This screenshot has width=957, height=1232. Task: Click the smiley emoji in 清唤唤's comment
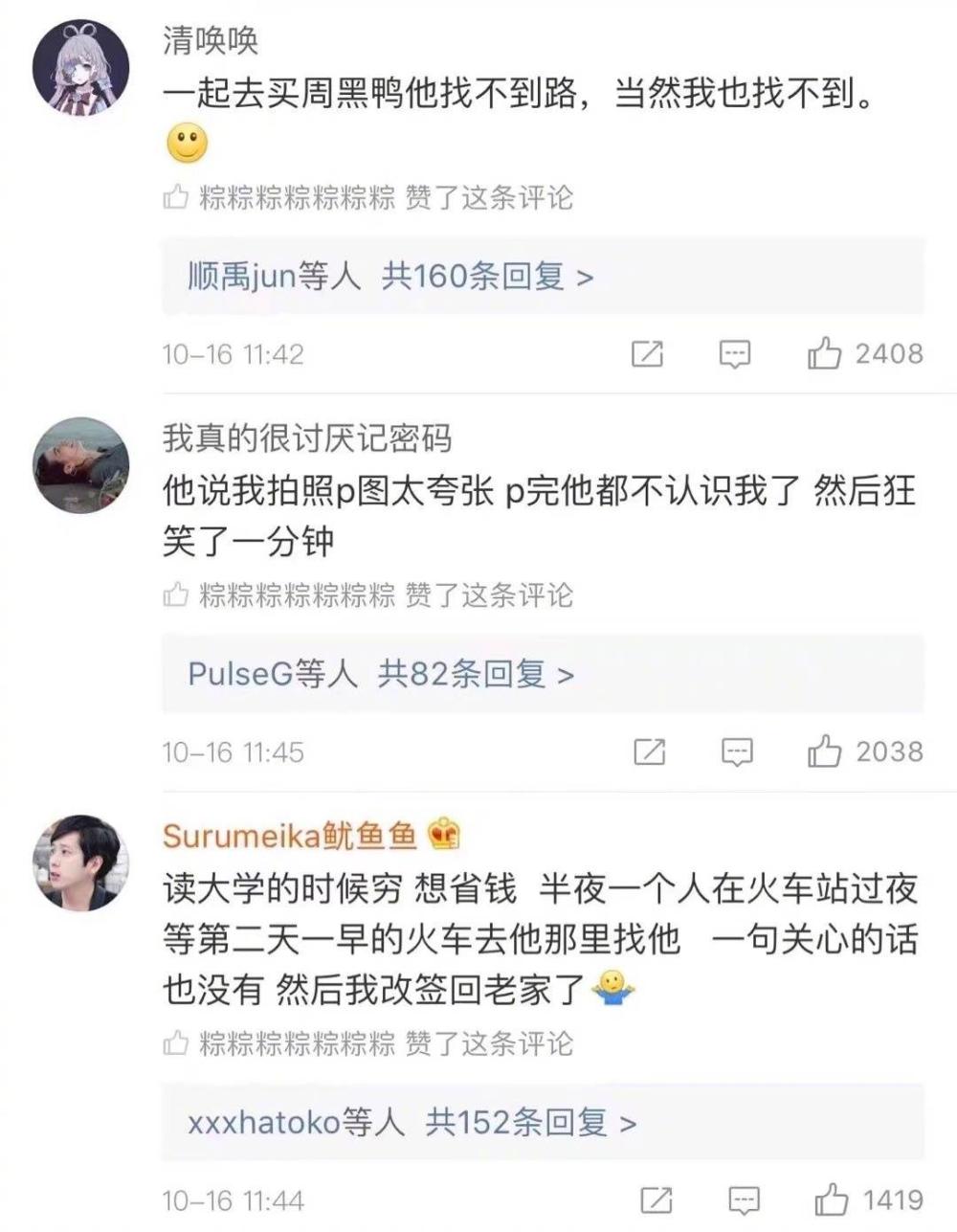tap(189, 142)
